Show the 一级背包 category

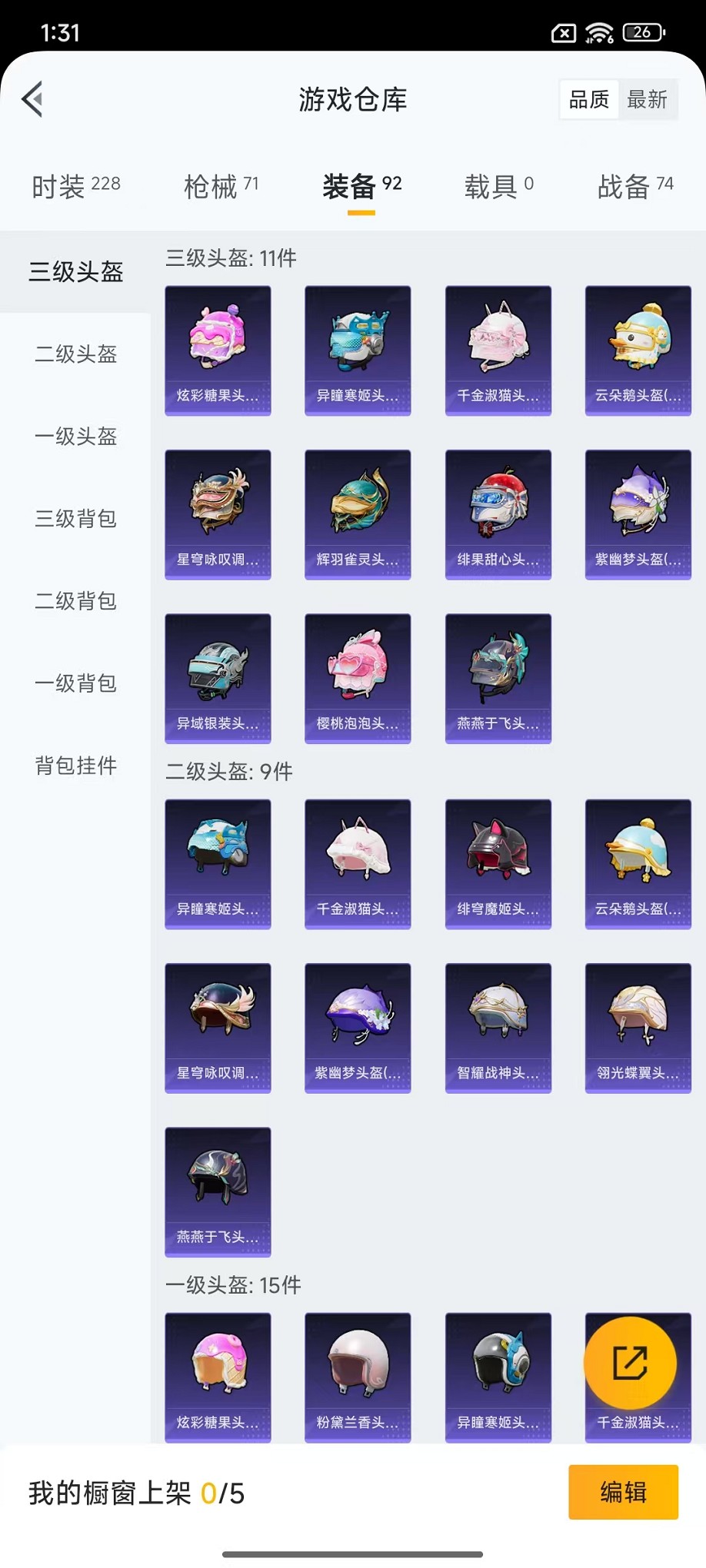[75, 683]
